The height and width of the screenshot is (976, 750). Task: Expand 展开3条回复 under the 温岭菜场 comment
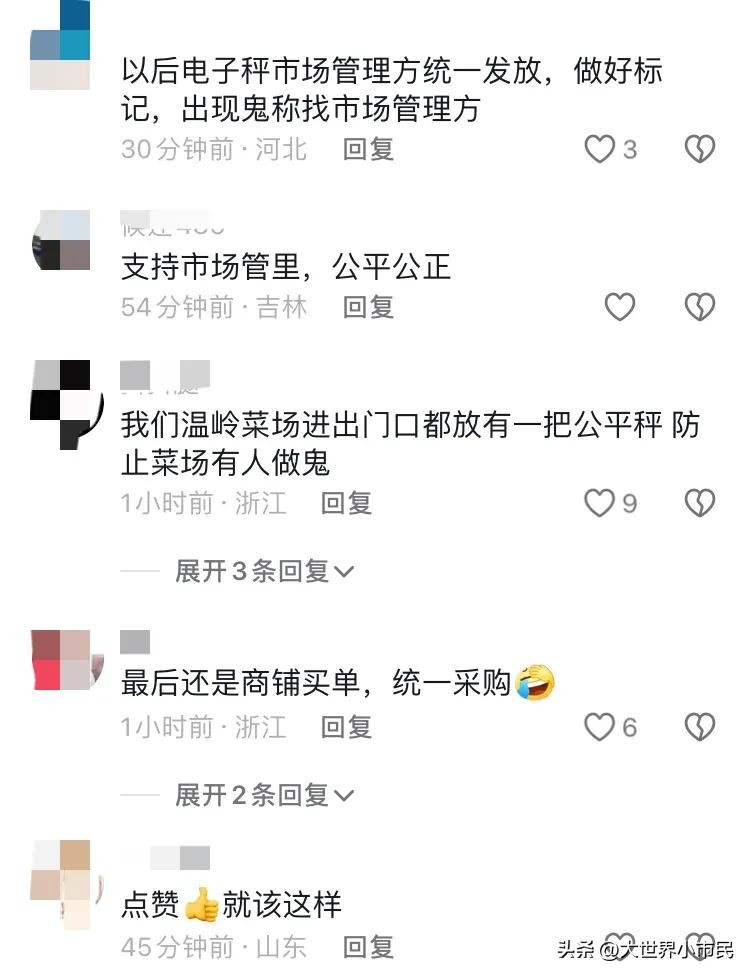tap(264, 571)
